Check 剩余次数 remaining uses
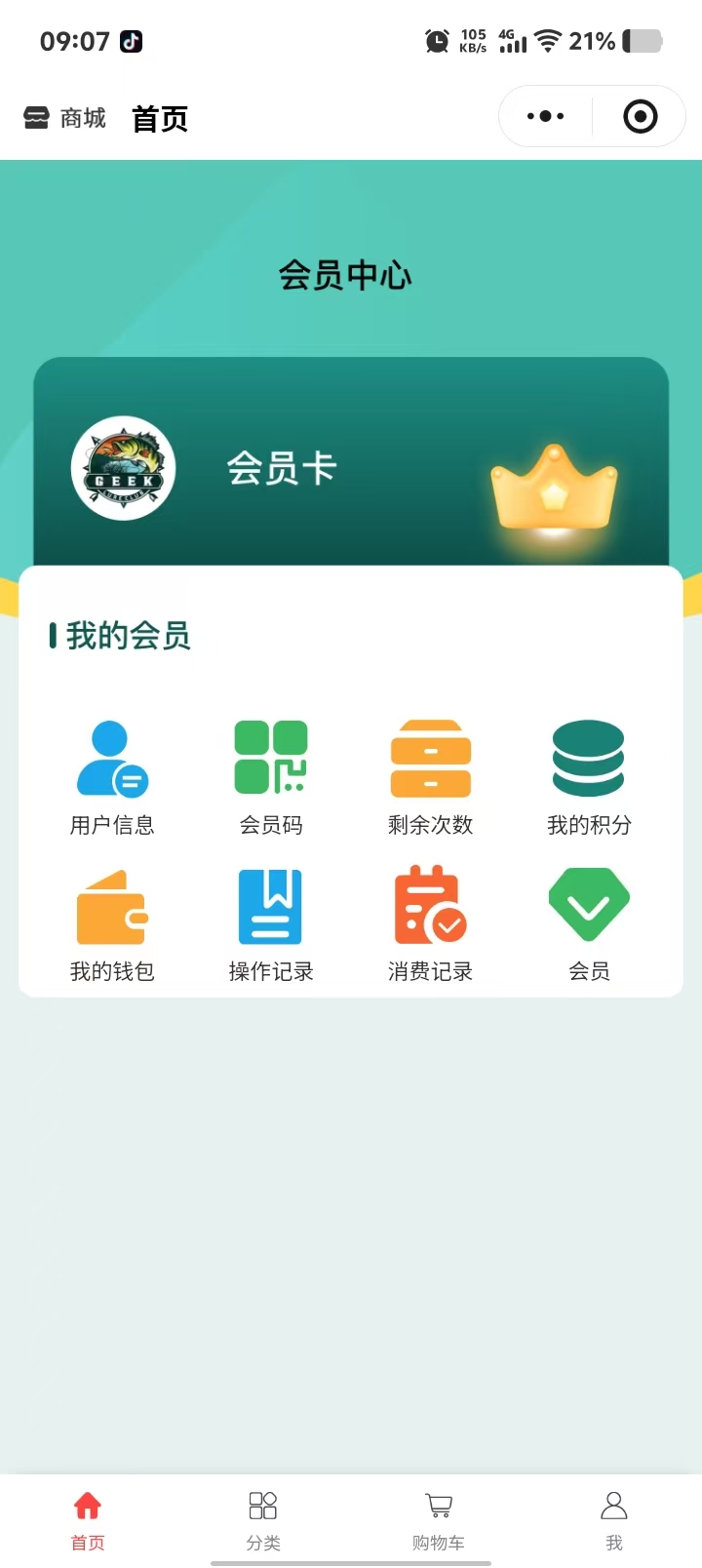This screenshot has height=1568, width=702. pos(430,777)
